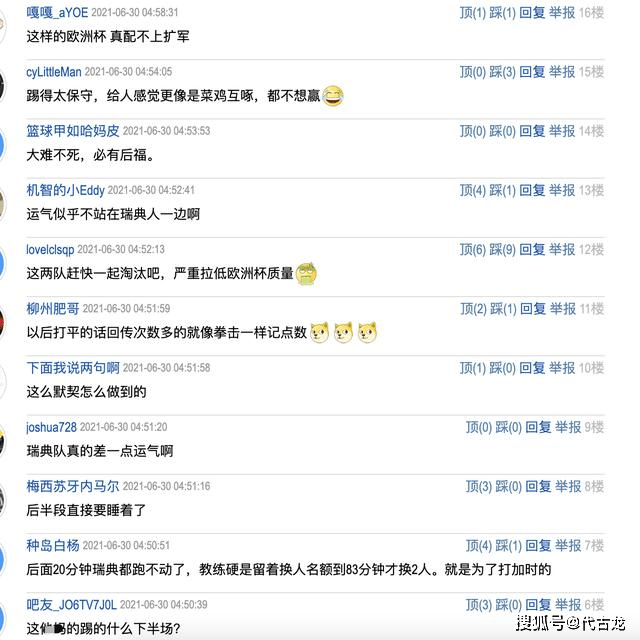Downvote lovelclsqp's comment
This screenshot has height=640, width=640.
[x=502, y=249]
